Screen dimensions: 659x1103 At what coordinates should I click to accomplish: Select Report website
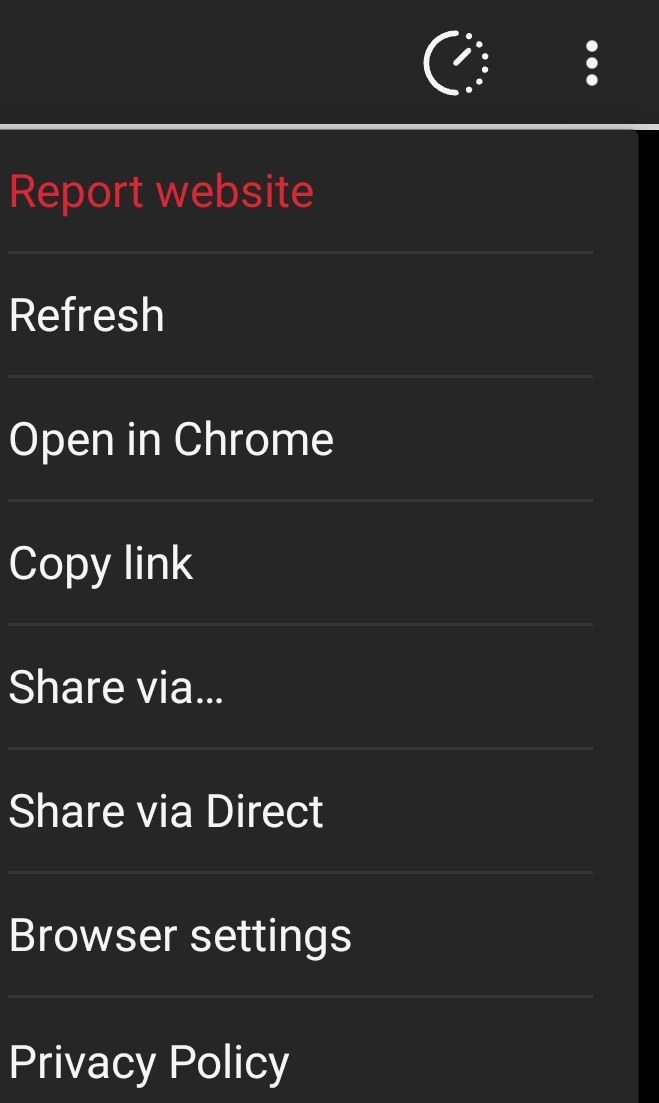(161, 191)
